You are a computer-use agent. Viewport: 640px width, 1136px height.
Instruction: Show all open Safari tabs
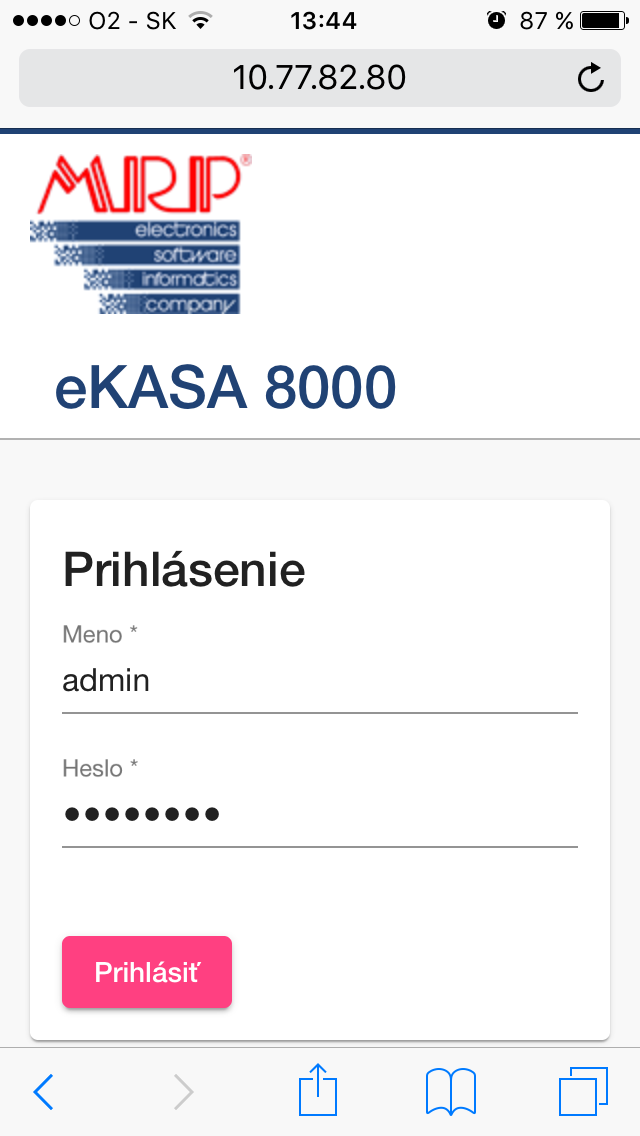[583, 1091]
